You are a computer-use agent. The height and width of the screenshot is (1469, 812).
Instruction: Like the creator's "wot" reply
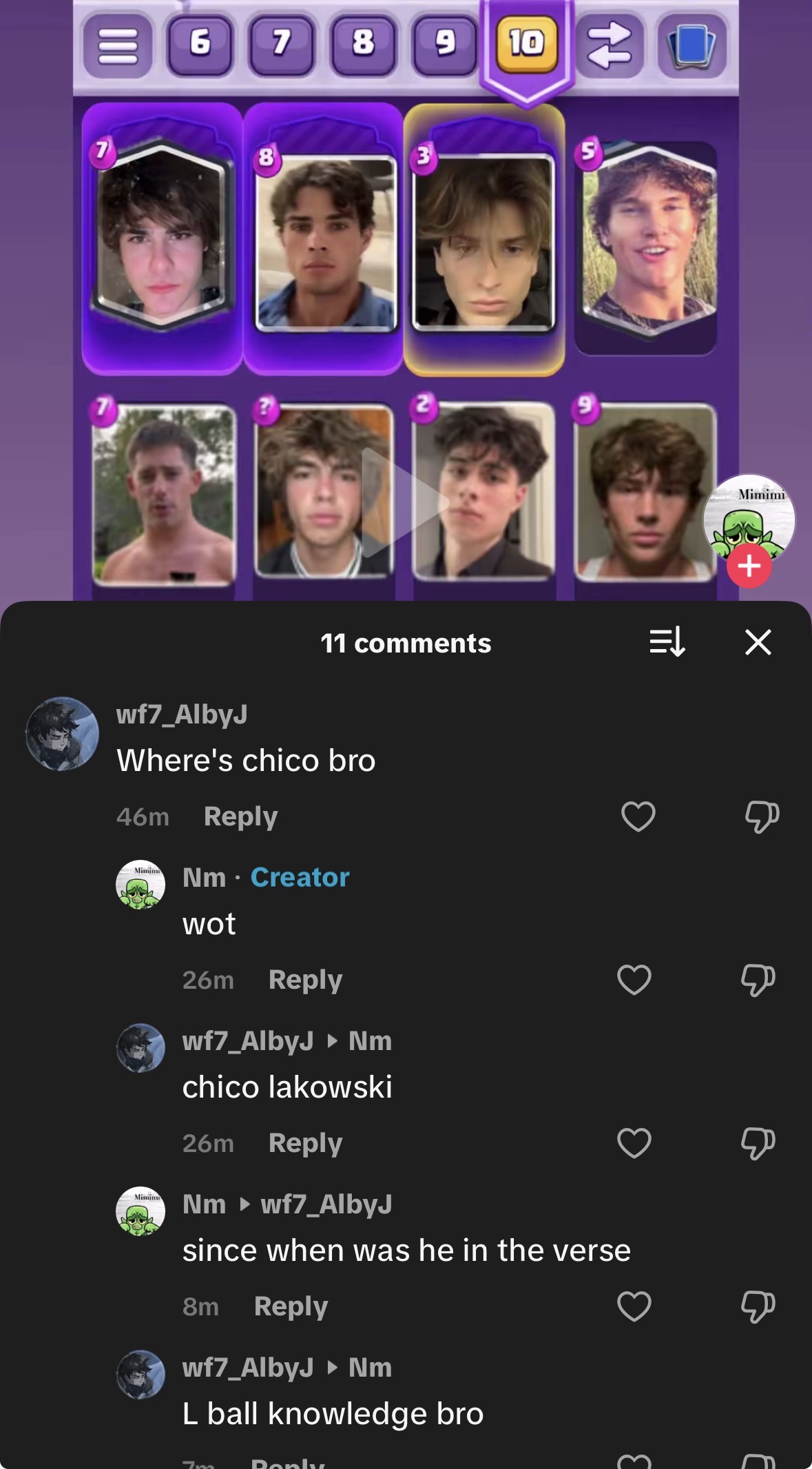click(634, 980)
